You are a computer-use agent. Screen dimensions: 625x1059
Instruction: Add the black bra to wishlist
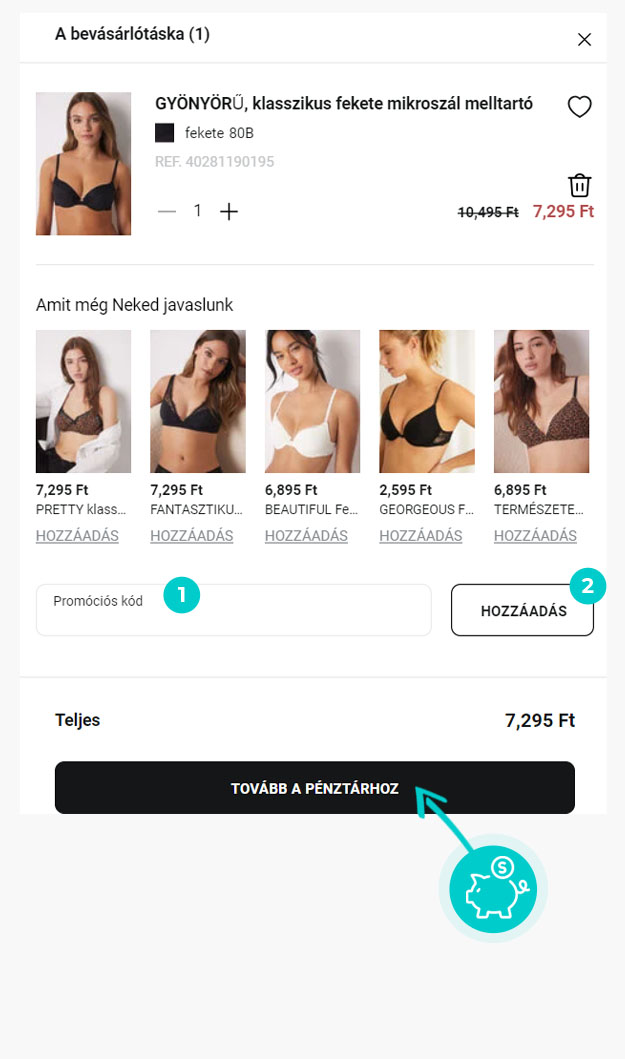[579, 107]
